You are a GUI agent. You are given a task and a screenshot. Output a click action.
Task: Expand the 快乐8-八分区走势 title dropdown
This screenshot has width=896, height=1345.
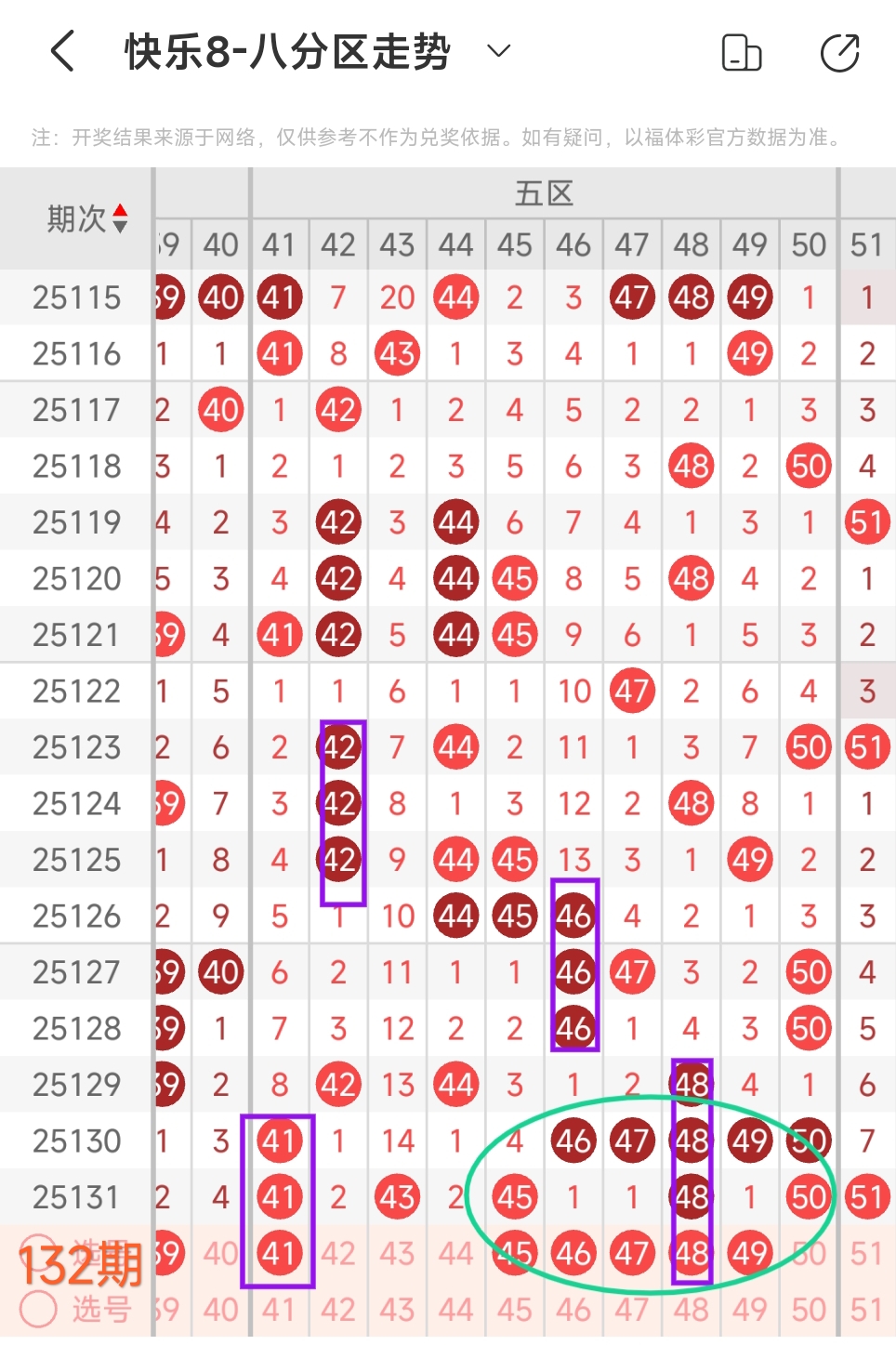click(x=499, y=51)
